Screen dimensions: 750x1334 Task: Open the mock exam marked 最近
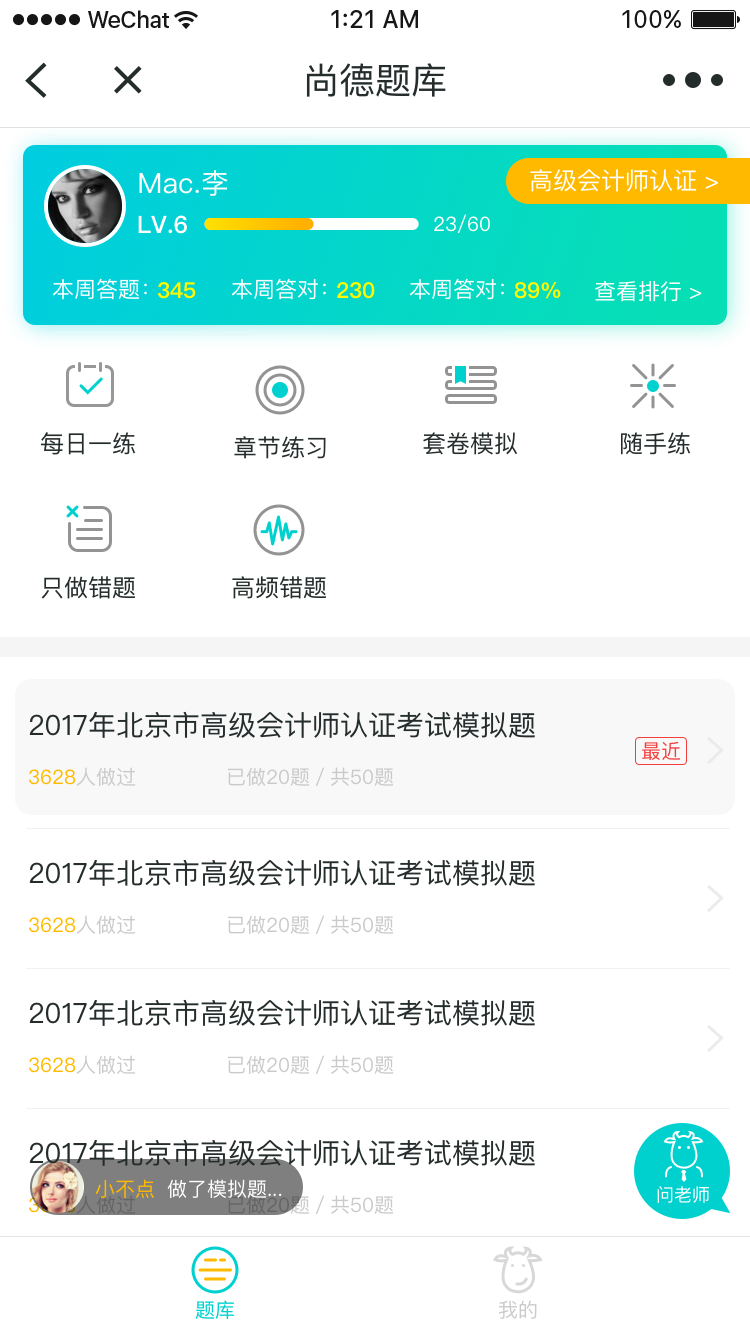tap(375, 747)
